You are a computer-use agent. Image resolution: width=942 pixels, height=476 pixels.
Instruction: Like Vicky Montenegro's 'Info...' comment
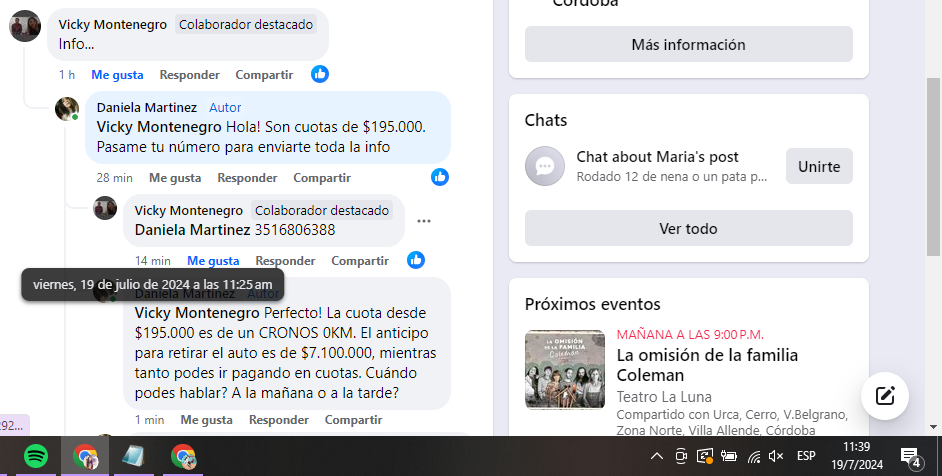(x=117, y=75)
